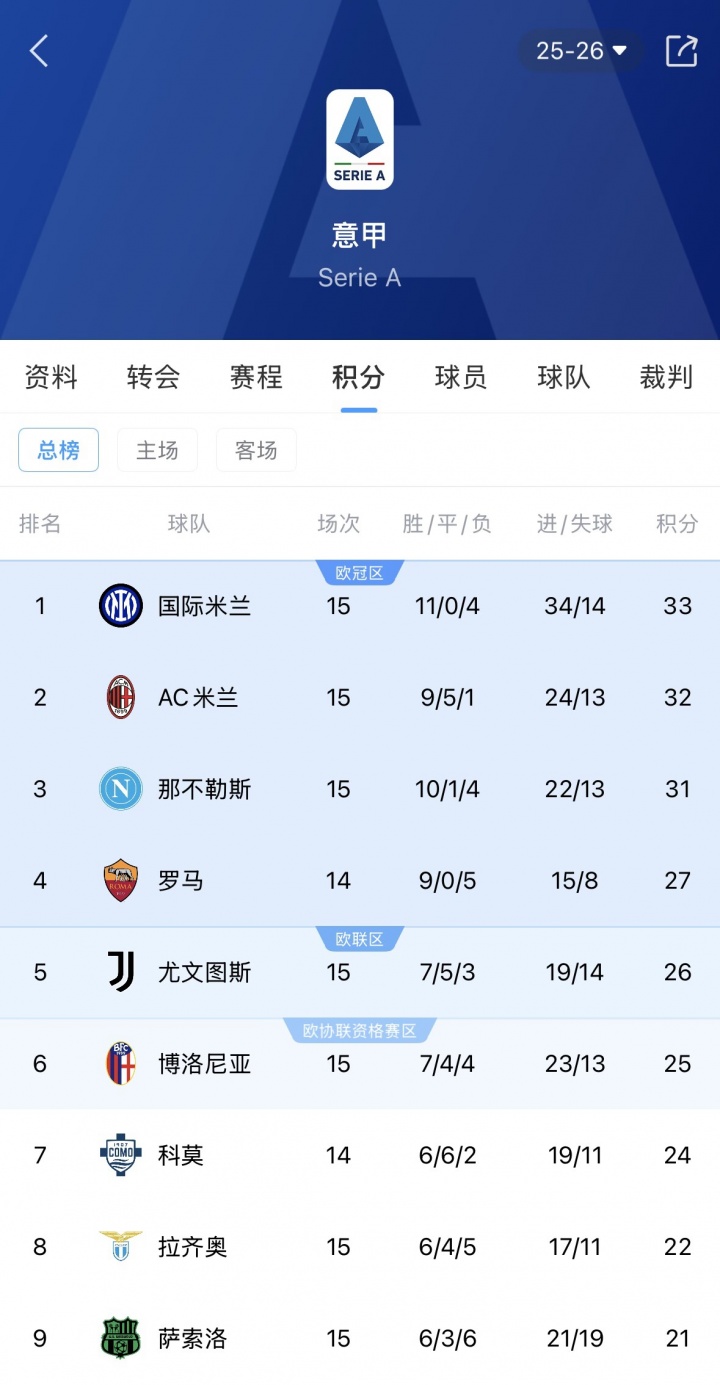The image size is (720, 1385).
Task: Switch to the 裁判 tab
Action: tap(666, 377)
